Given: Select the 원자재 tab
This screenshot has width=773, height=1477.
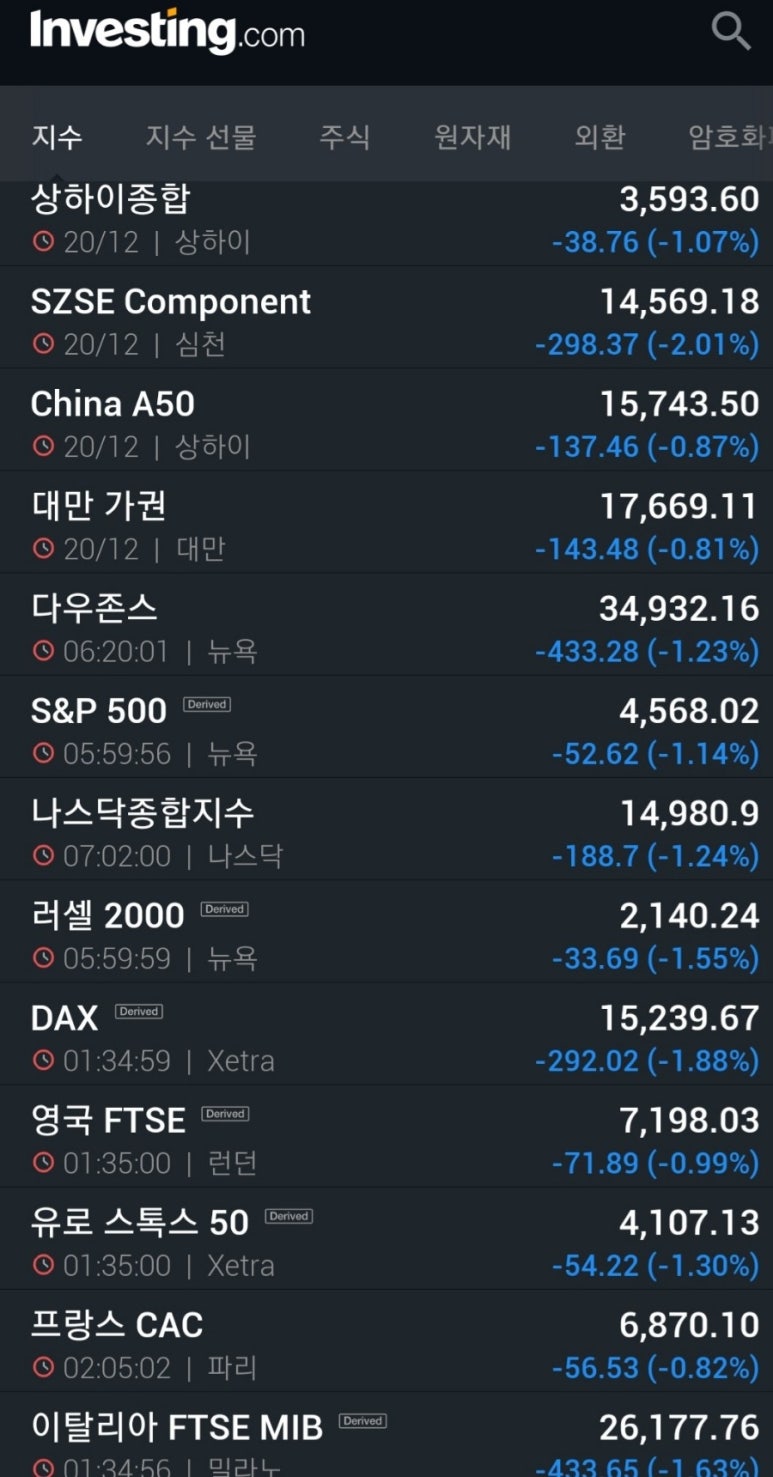Looking at the screenshot, I should click(473, 136).
